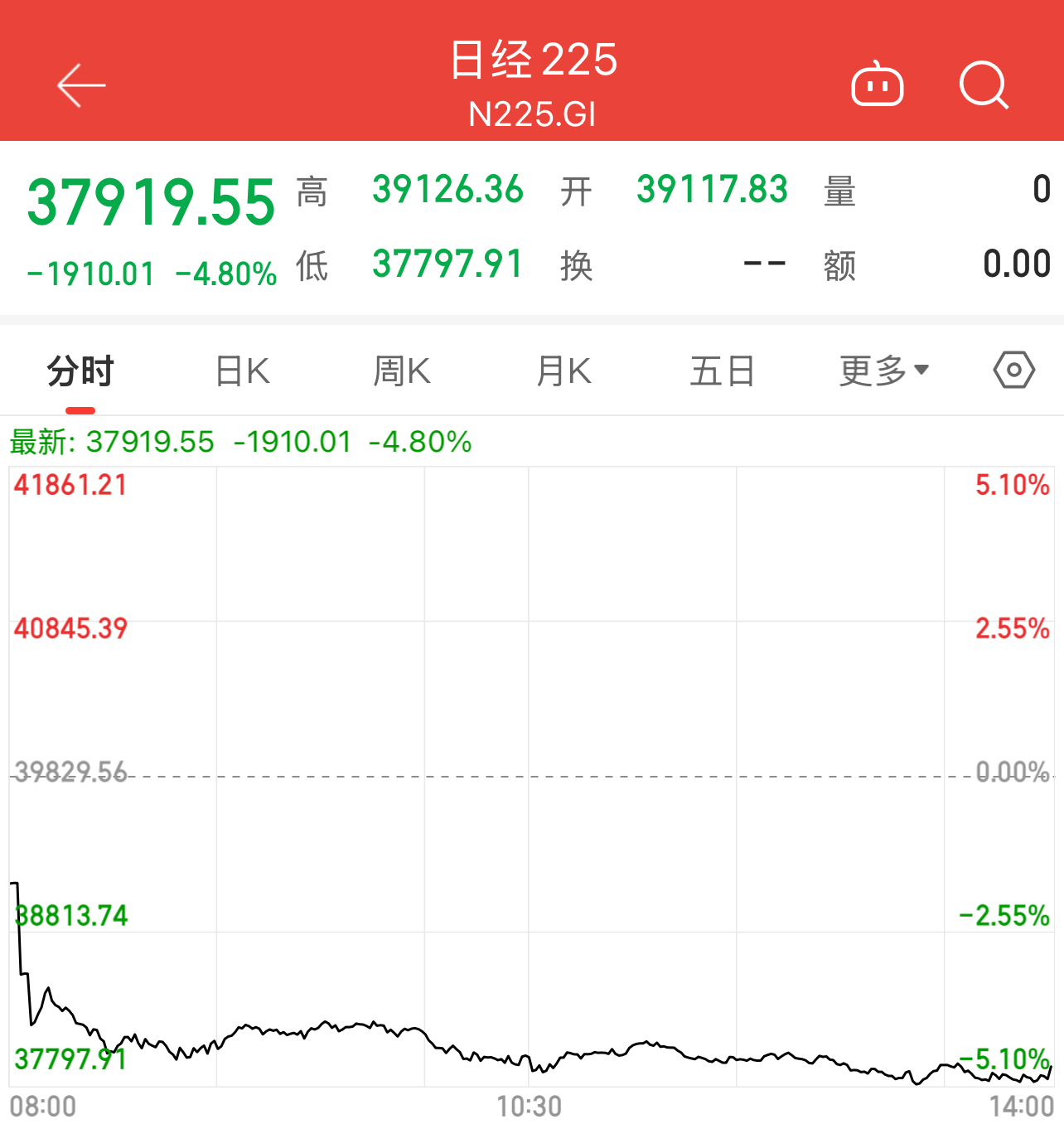Click the robot assistant icon
Image resolution: width=1064 pixels, height=1124 pixels.
[878, 85]
